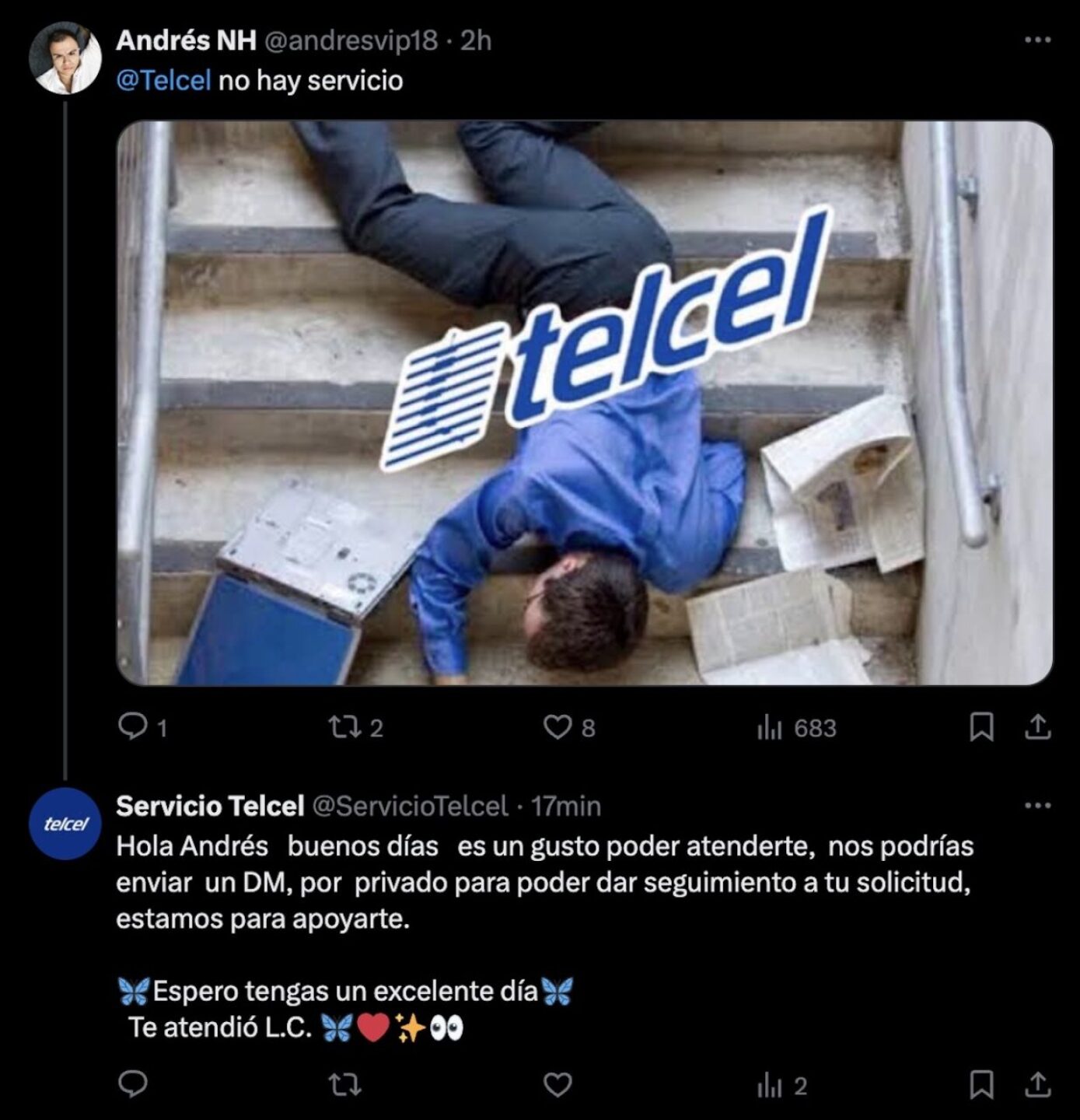Image resolution: width=1080 pixels, height=1120 pixels.
Task: View analytics for Andrés NH's post
Action: 769,728
